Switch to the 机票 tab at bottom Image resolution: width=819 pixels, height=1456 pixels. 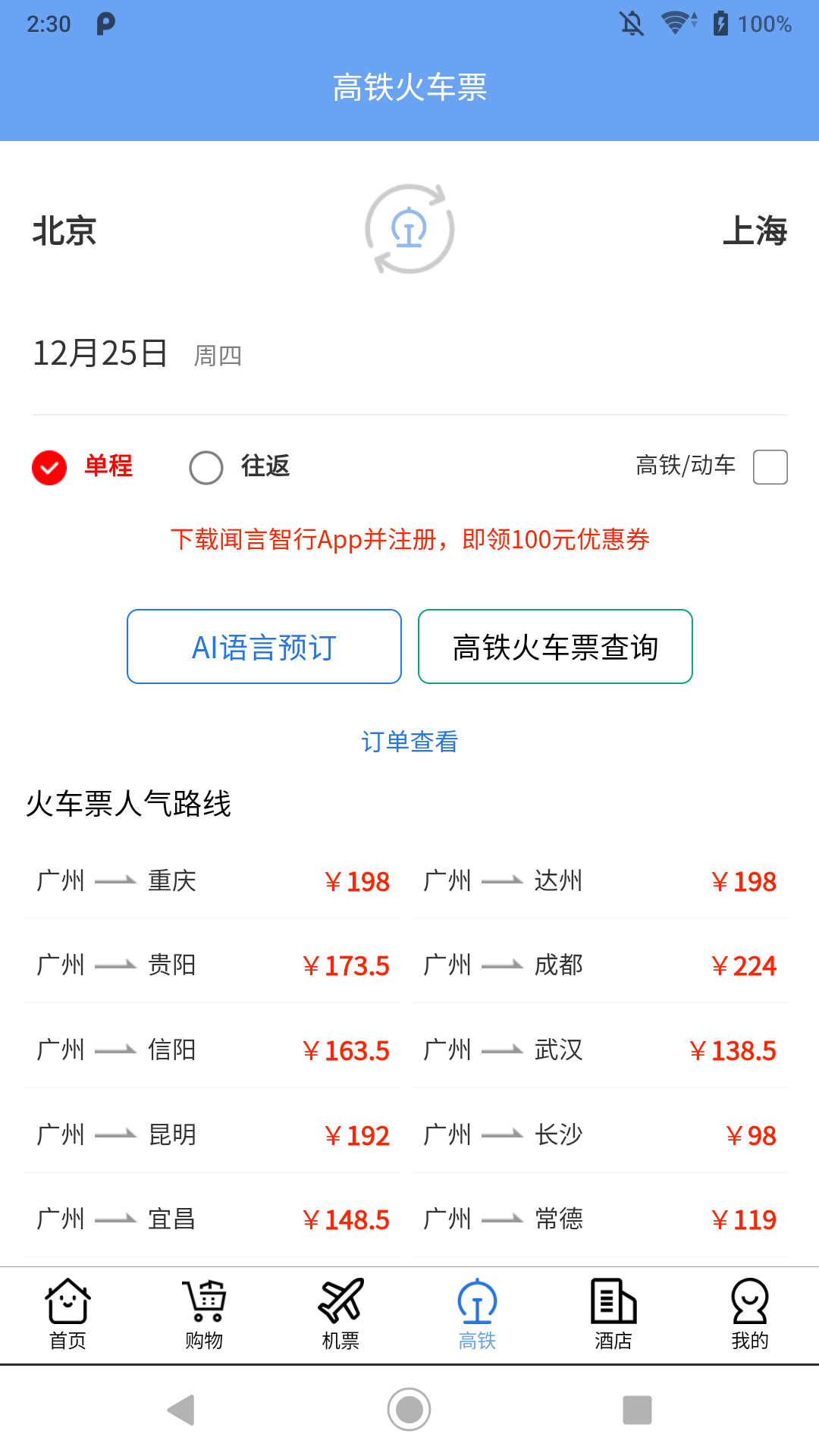tap(340, 1315)
